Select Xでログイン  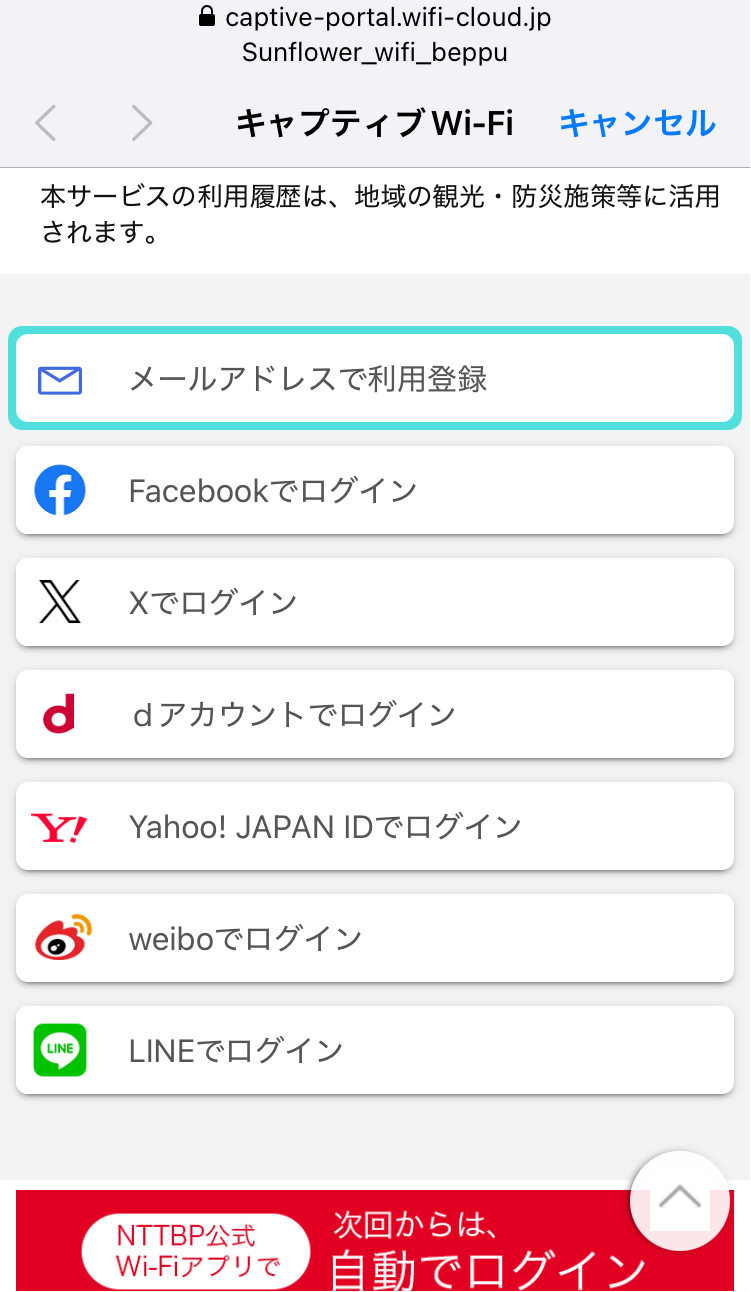tap(375, 602)
